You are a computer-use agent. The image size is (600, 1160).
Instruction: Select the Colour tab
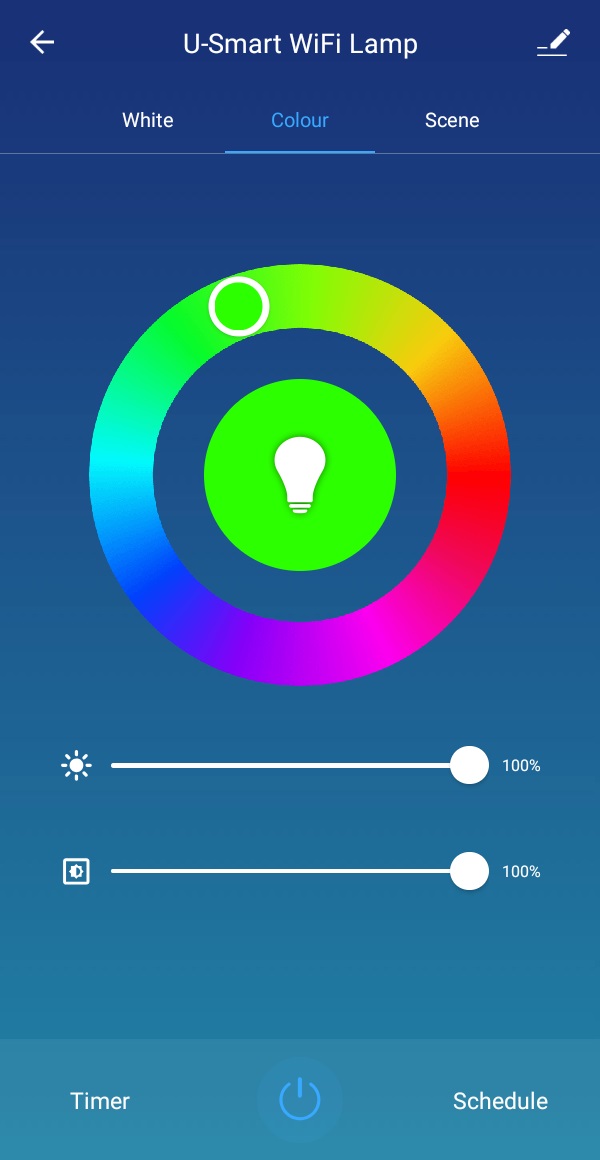pyautogui.click(x=300, y=120)
